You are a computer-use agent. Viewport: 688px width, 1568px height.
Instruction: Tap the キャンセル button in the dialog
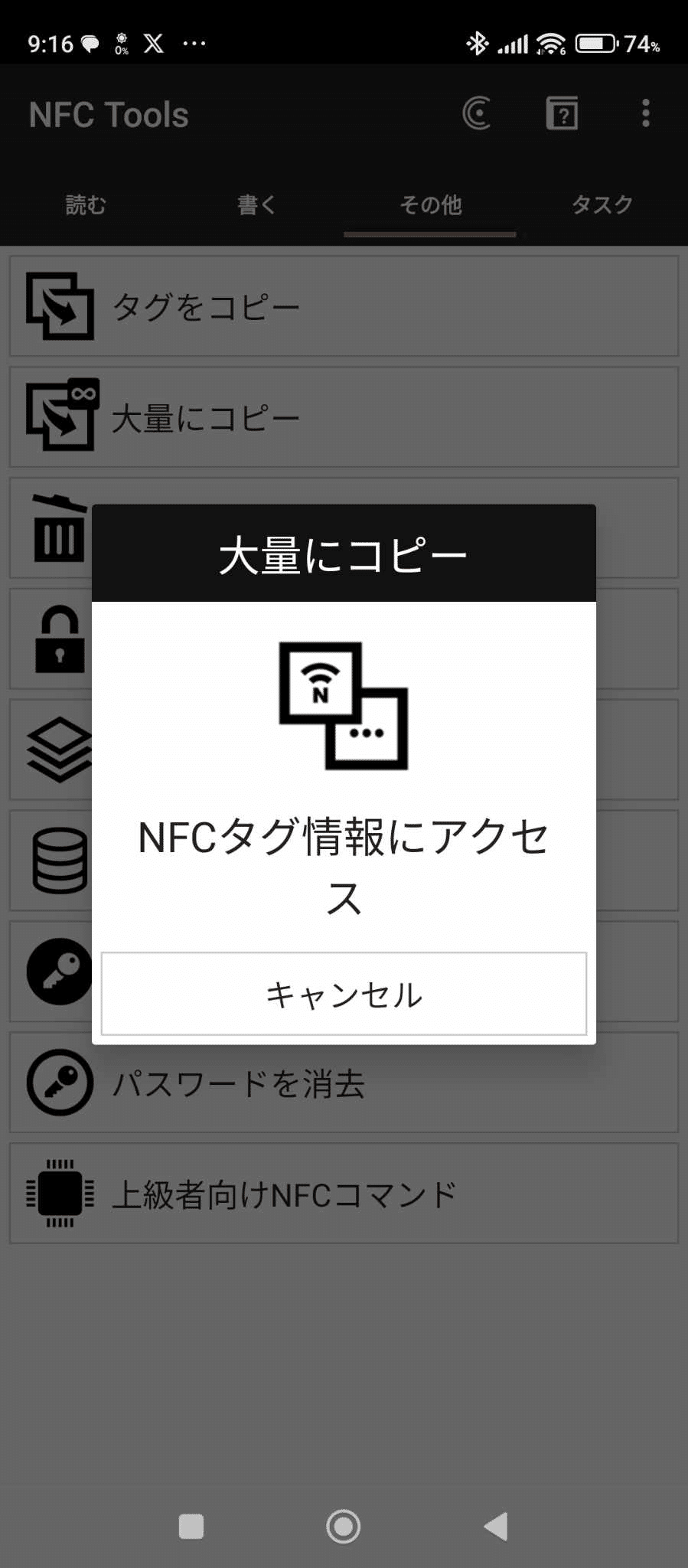pyautogui.click(x=344, y=994)
